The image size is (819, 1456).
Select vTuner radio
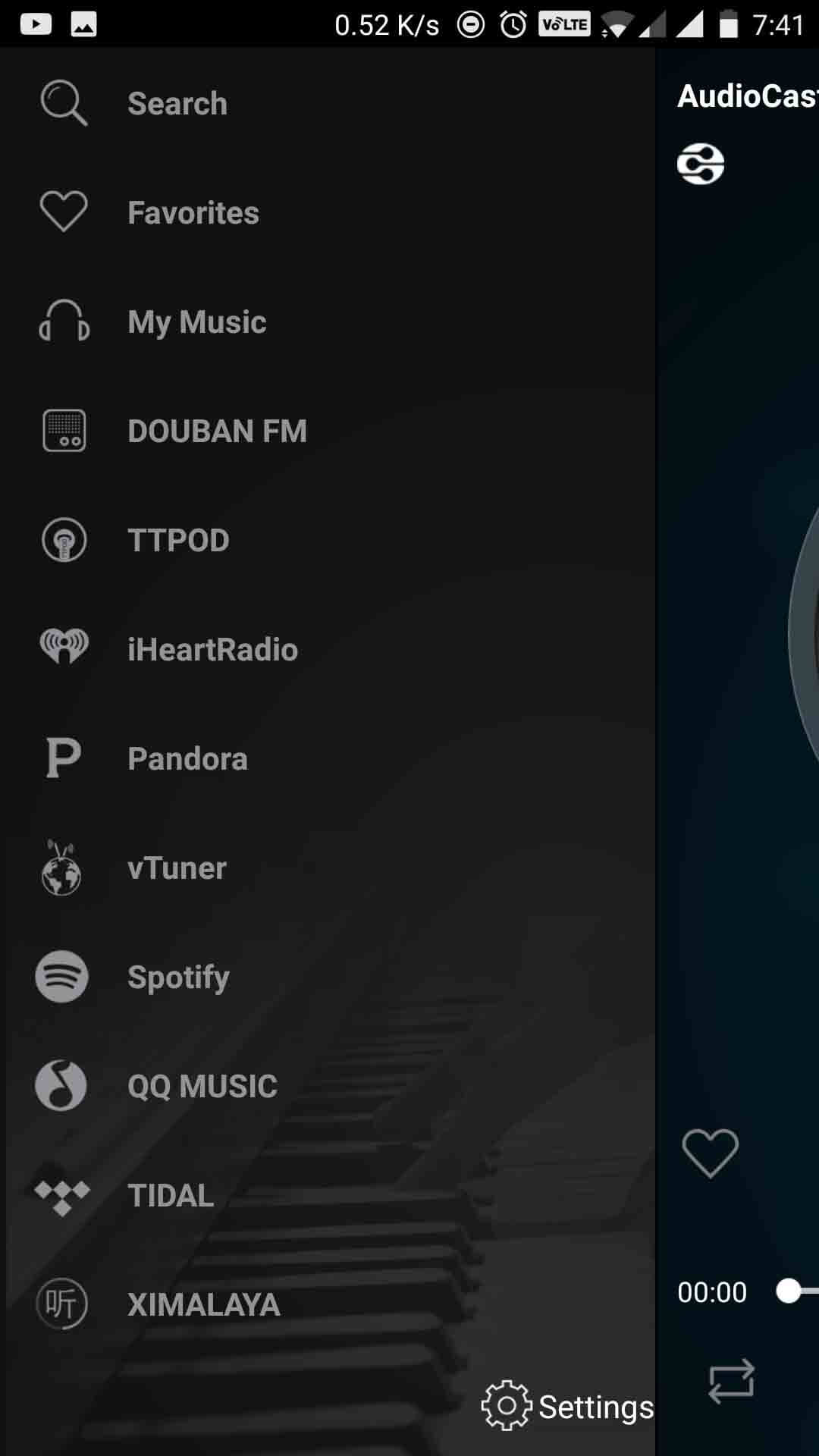pyautogui.click(x=176, y=868)
